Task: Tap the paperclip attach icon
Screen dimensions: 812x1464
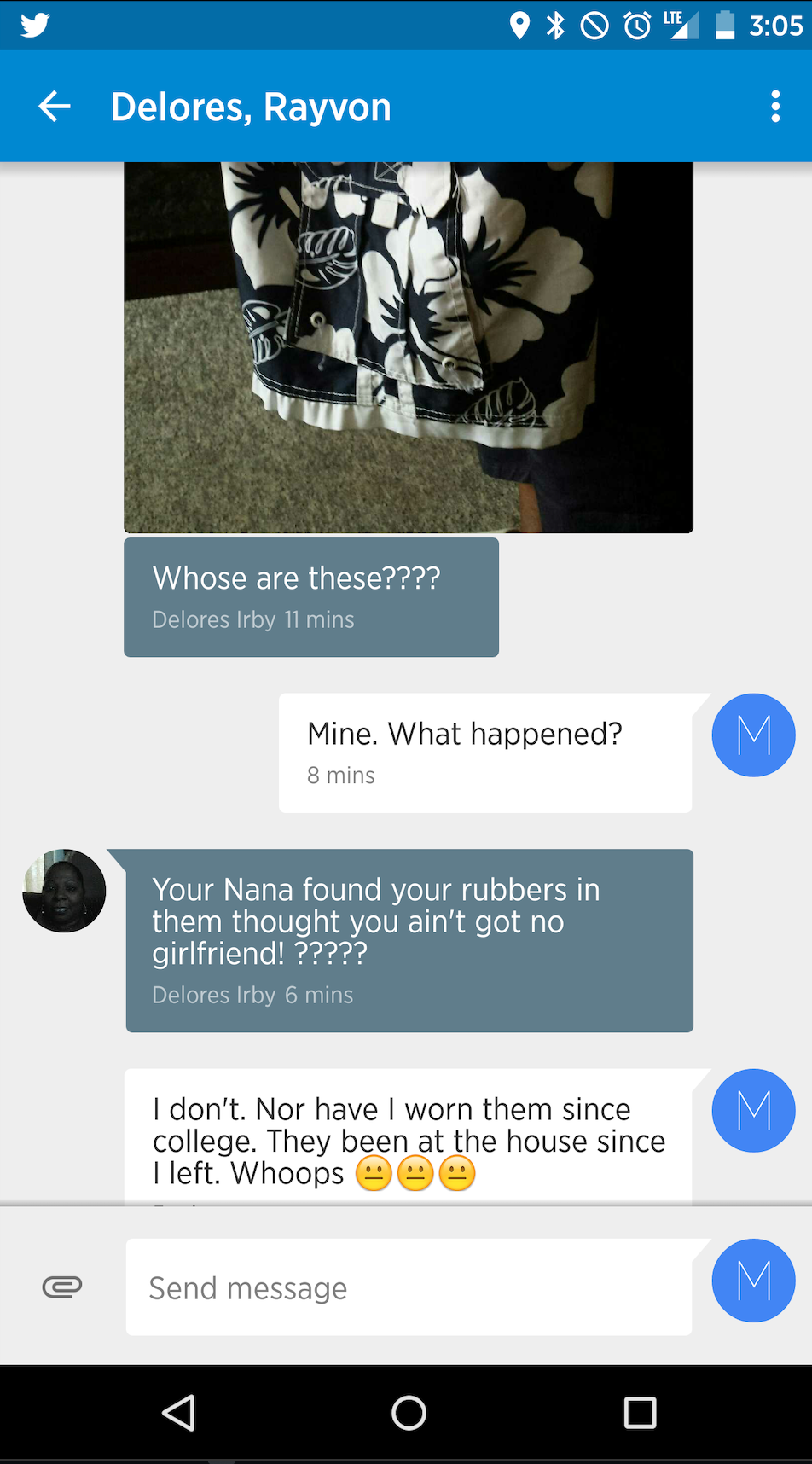Action: 62,1287
